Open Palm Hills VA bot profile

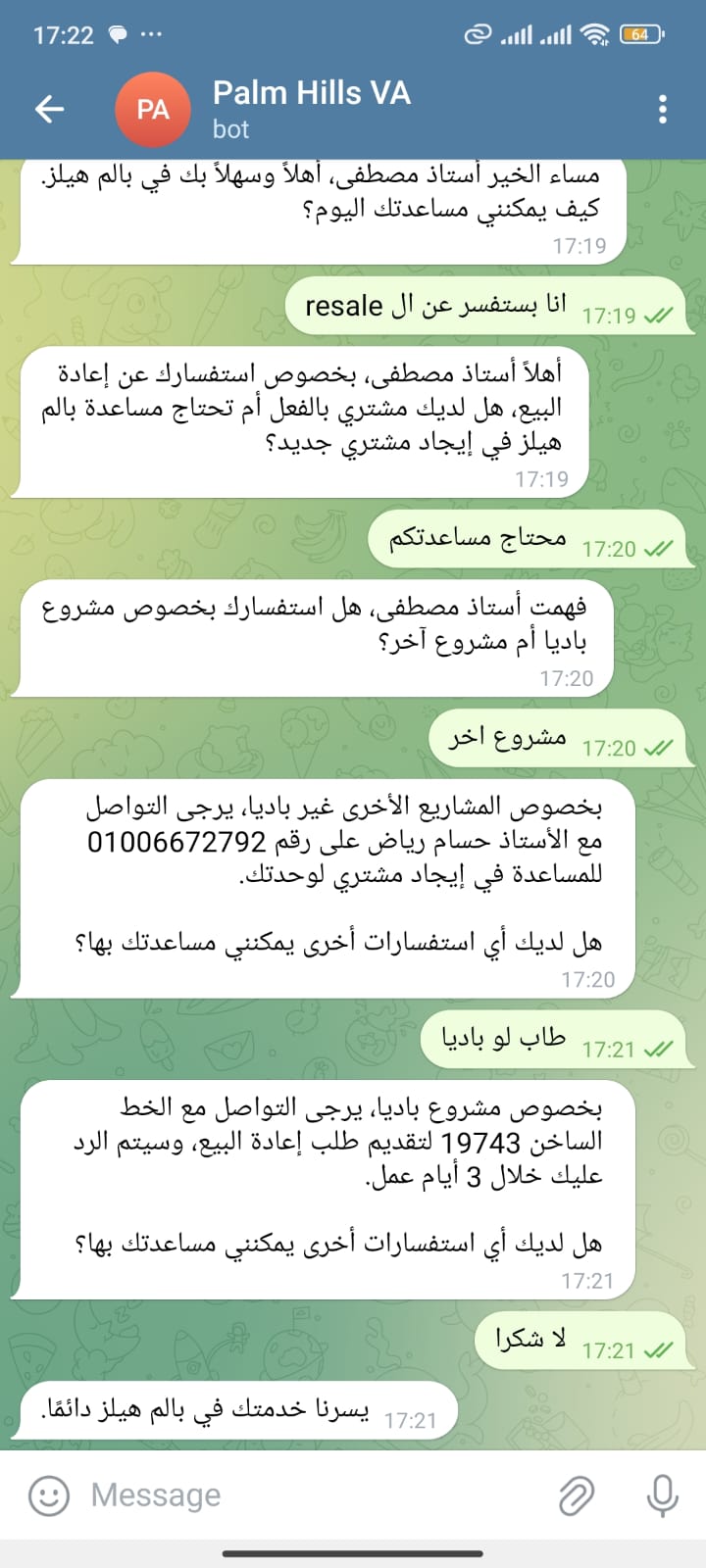point(311,109)
